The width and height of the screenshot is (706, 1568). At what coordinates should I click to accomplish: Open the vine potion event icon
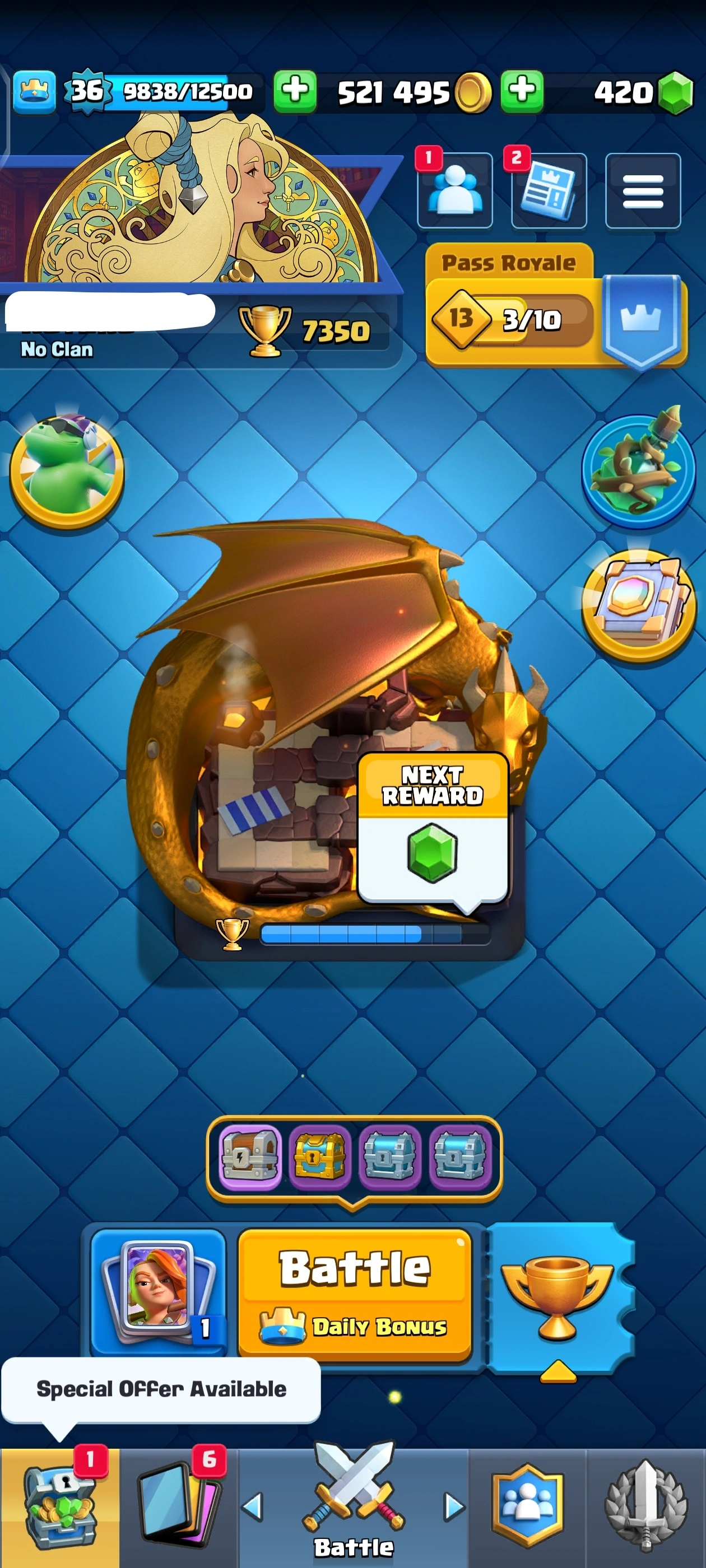tap(638, 469)
